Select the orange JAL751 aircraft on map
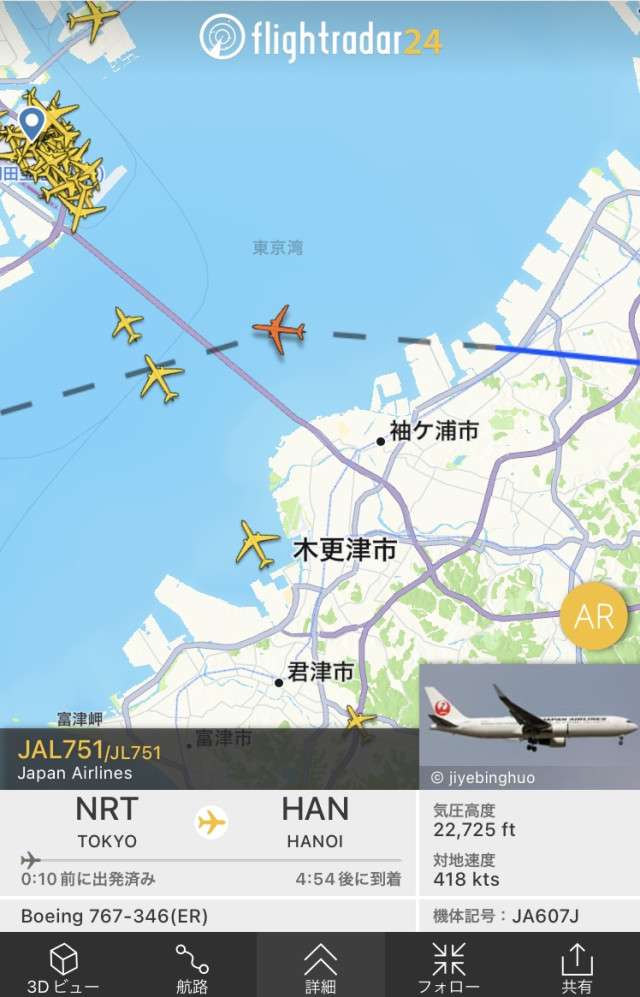 tap(279, 329)
